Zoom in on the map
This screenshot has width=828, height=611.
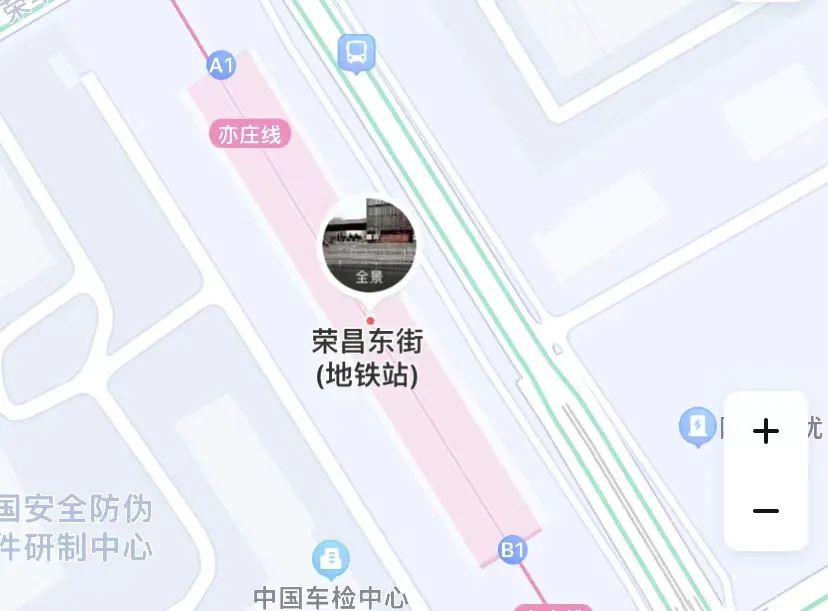coord(765,431)
